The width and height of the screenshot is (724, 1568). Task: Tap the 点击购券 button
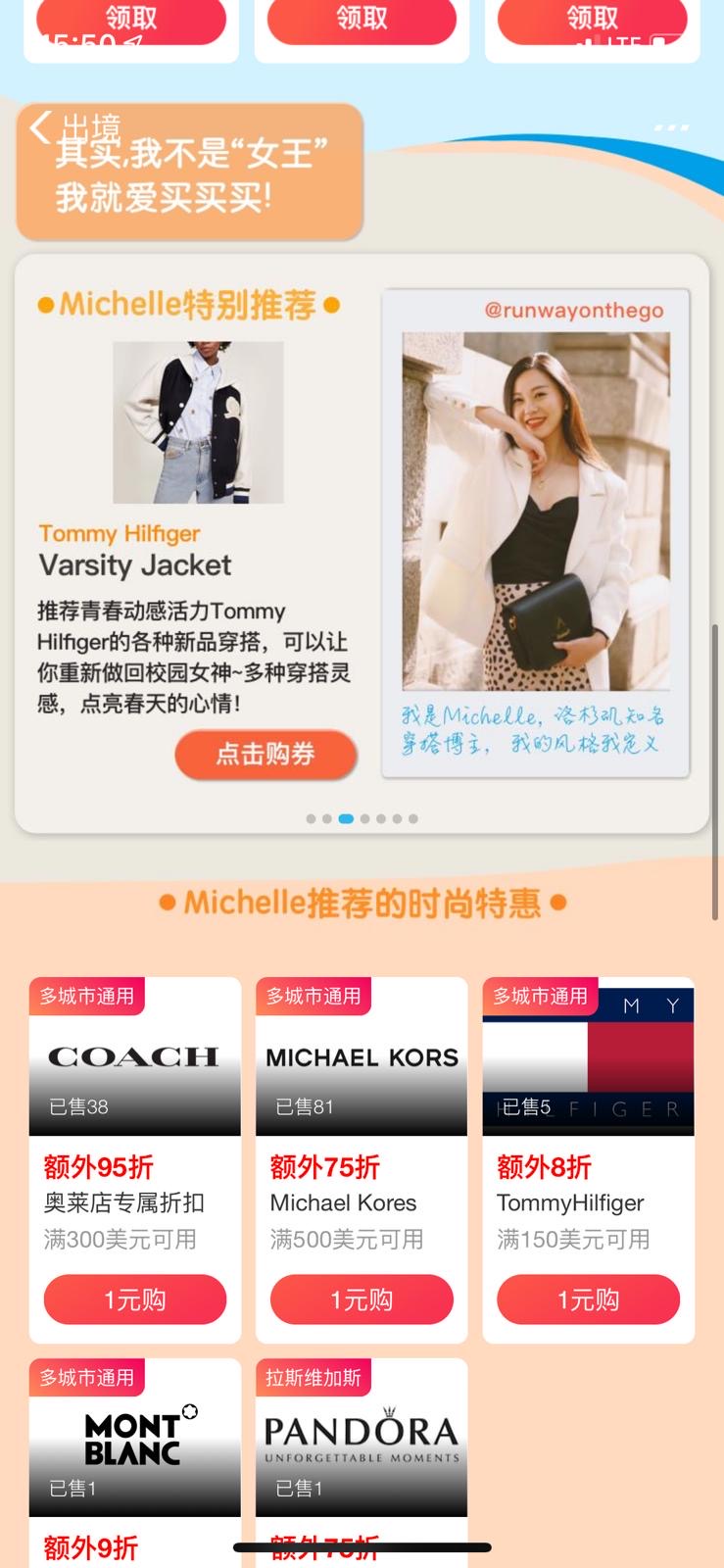265,755
